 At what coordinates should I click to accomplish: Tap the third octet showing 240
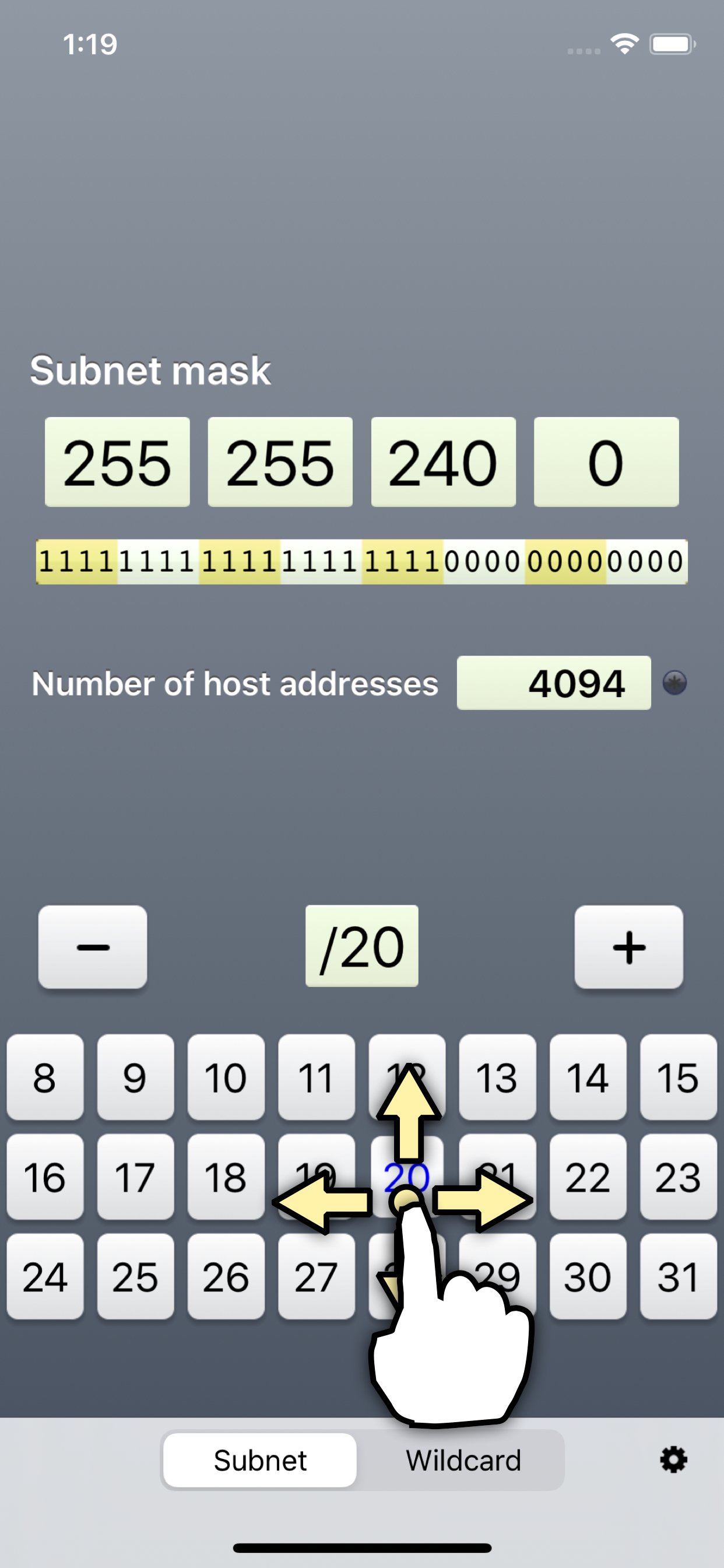(444, 463)
